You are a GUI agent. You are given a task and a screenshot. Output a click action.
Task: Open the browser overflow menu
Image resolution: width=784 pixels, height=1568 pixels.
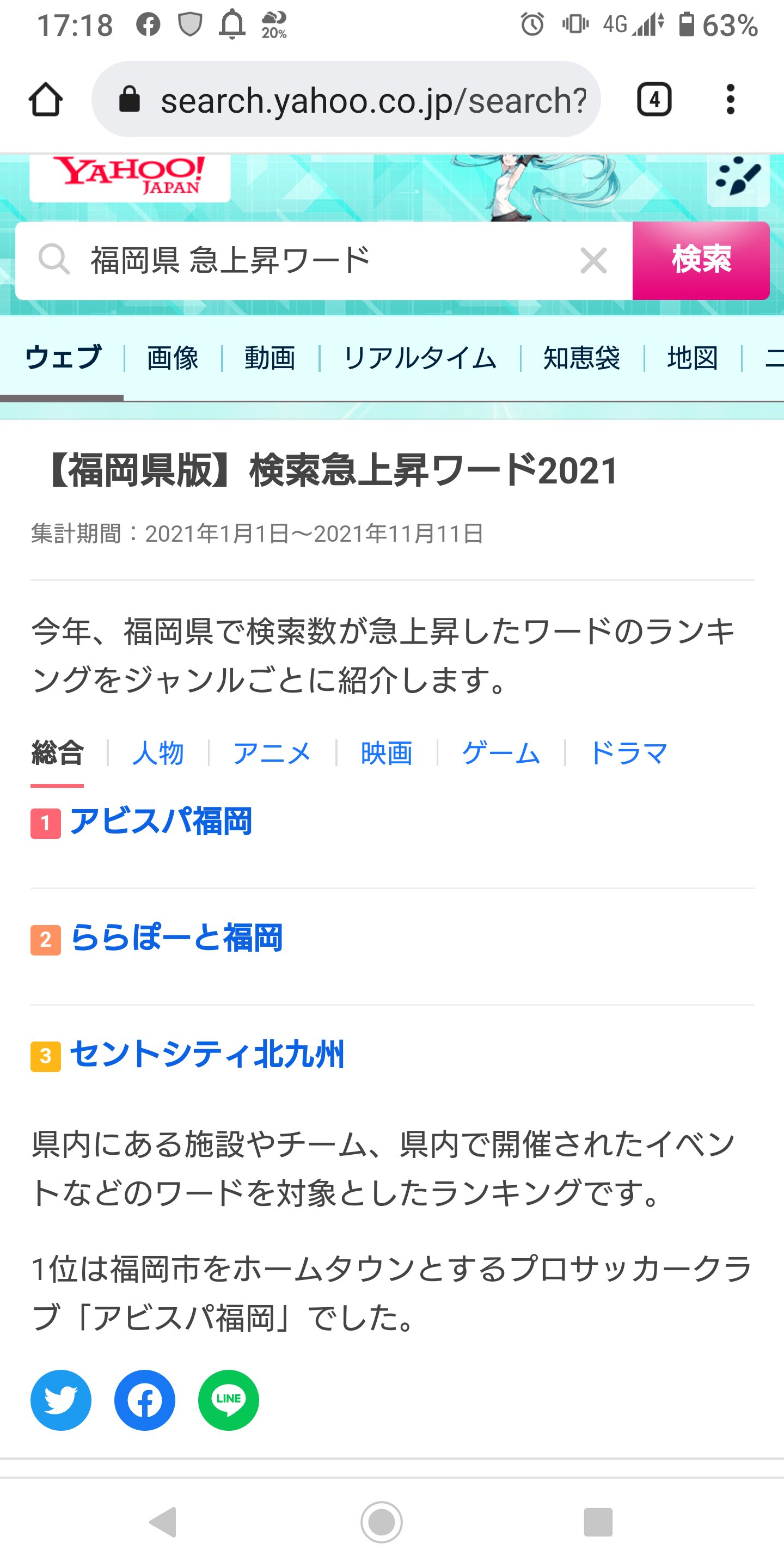pyautogui.click(x=730, y=100)
